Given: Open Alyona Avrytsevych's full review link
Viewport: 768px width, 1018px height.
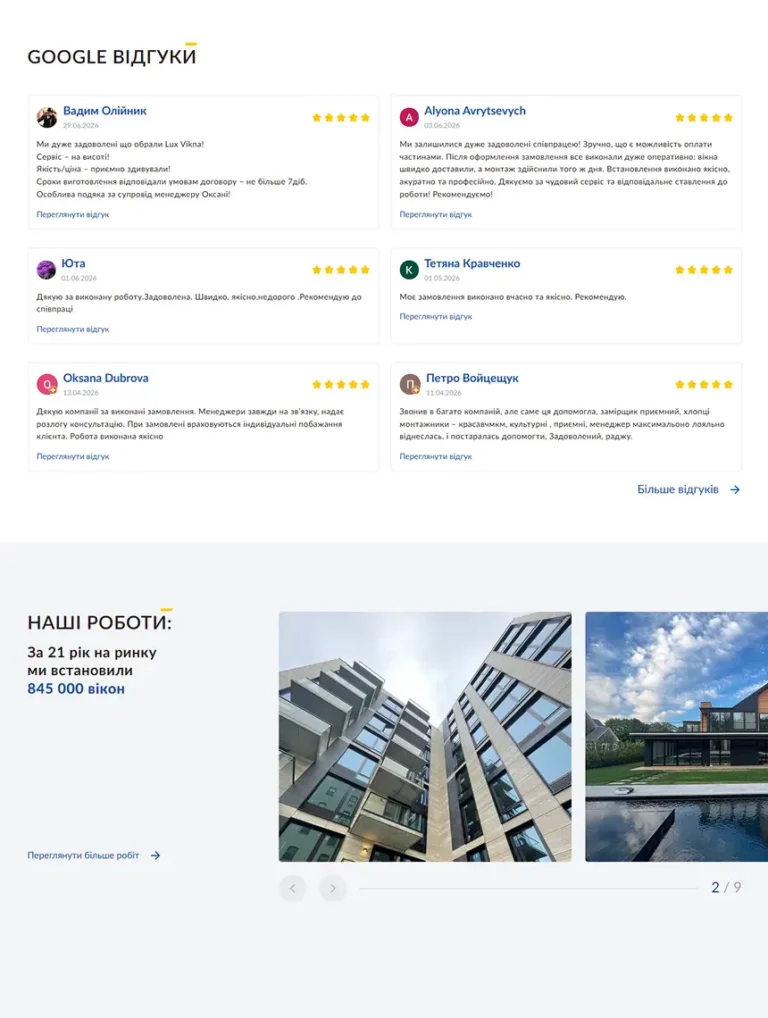Looking at the screenshot, I should (436, 214).
